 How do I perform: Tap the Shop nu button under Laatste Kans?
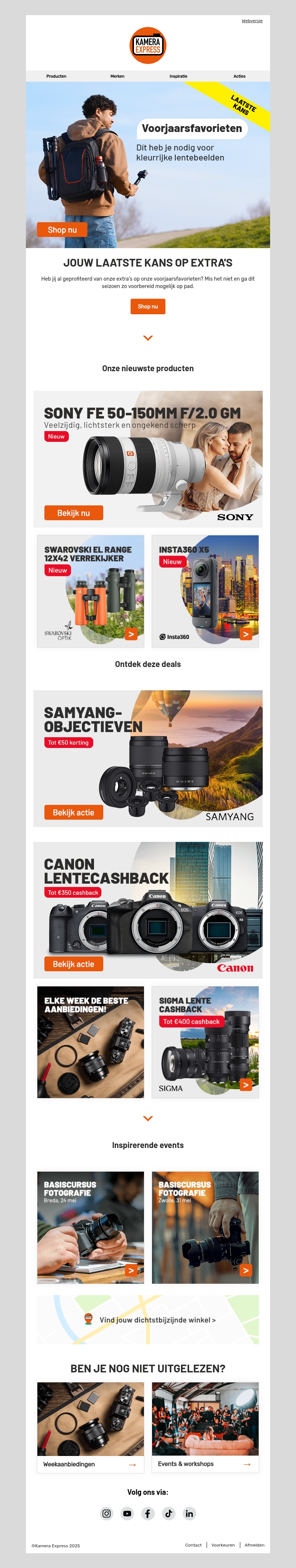tap(147, 306)
